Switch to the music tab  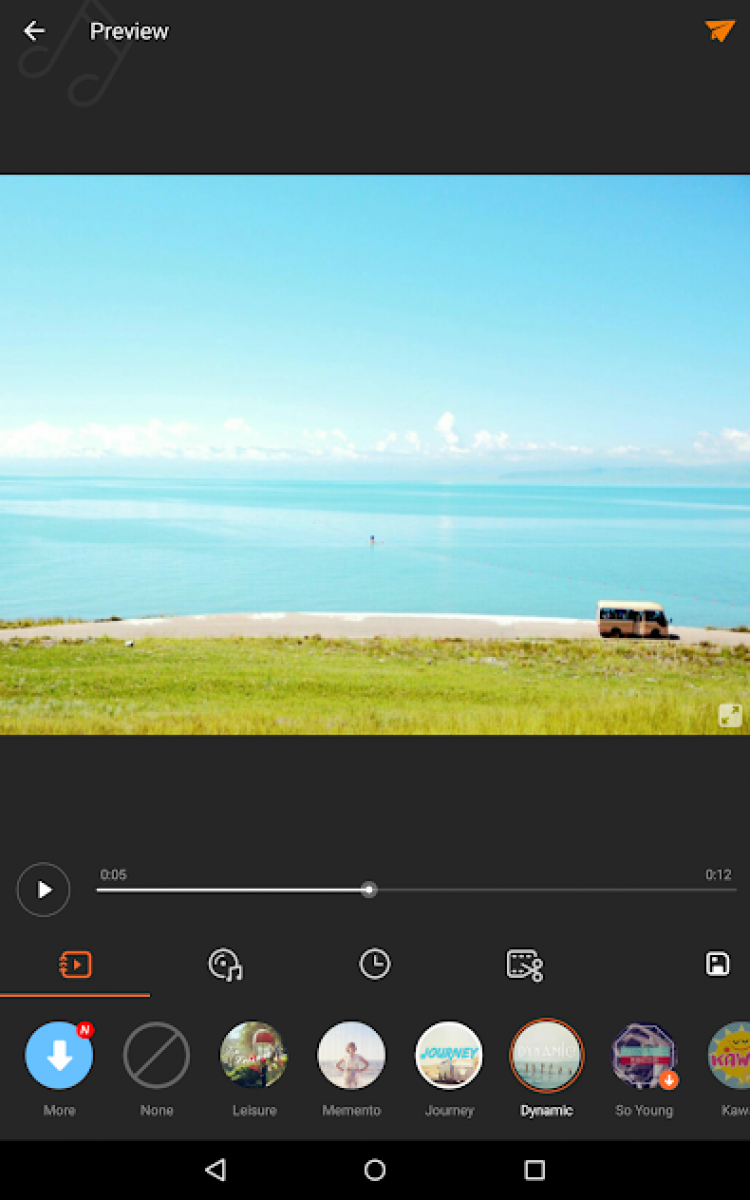(x=225, y=964)
